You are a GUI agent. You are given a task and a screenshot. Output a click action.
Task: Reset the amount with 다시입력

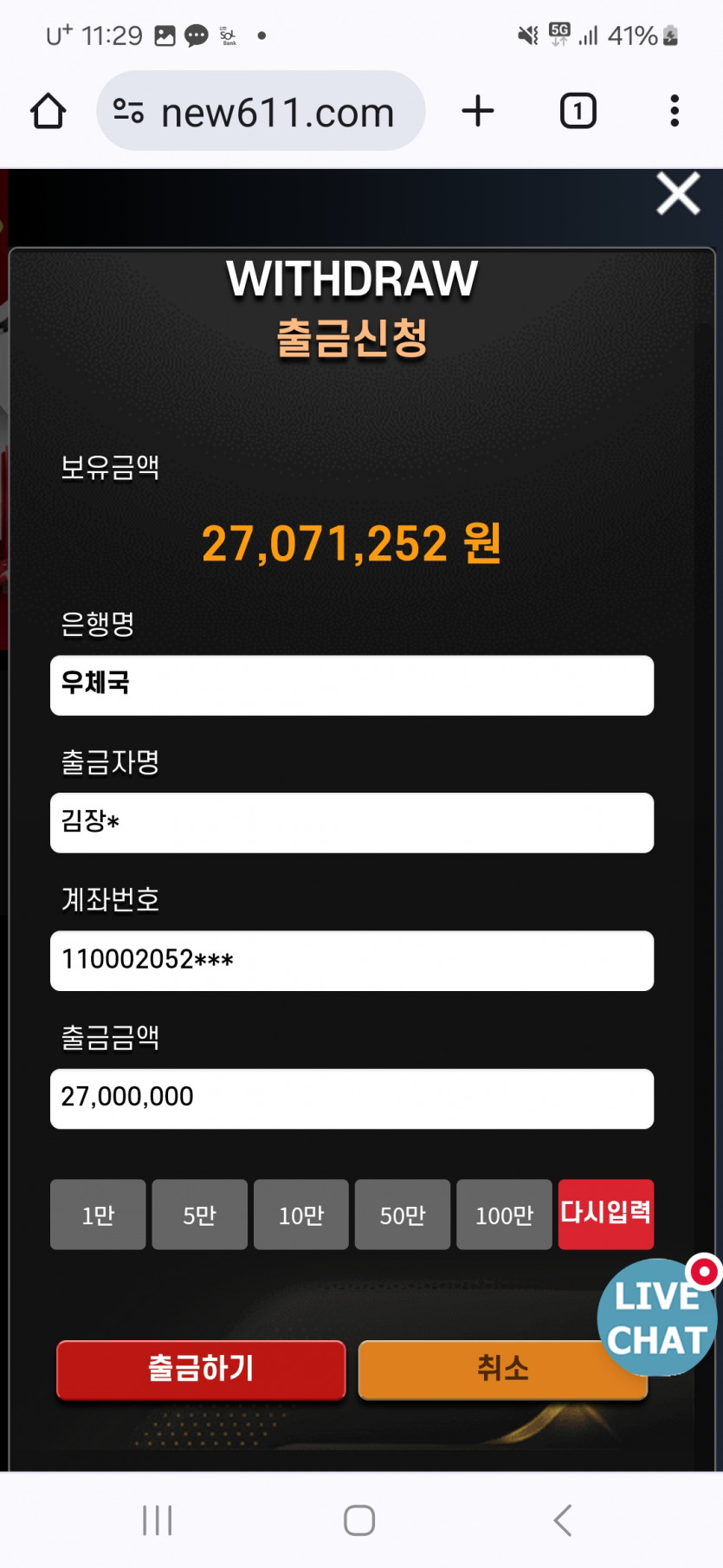[606, 1215]
